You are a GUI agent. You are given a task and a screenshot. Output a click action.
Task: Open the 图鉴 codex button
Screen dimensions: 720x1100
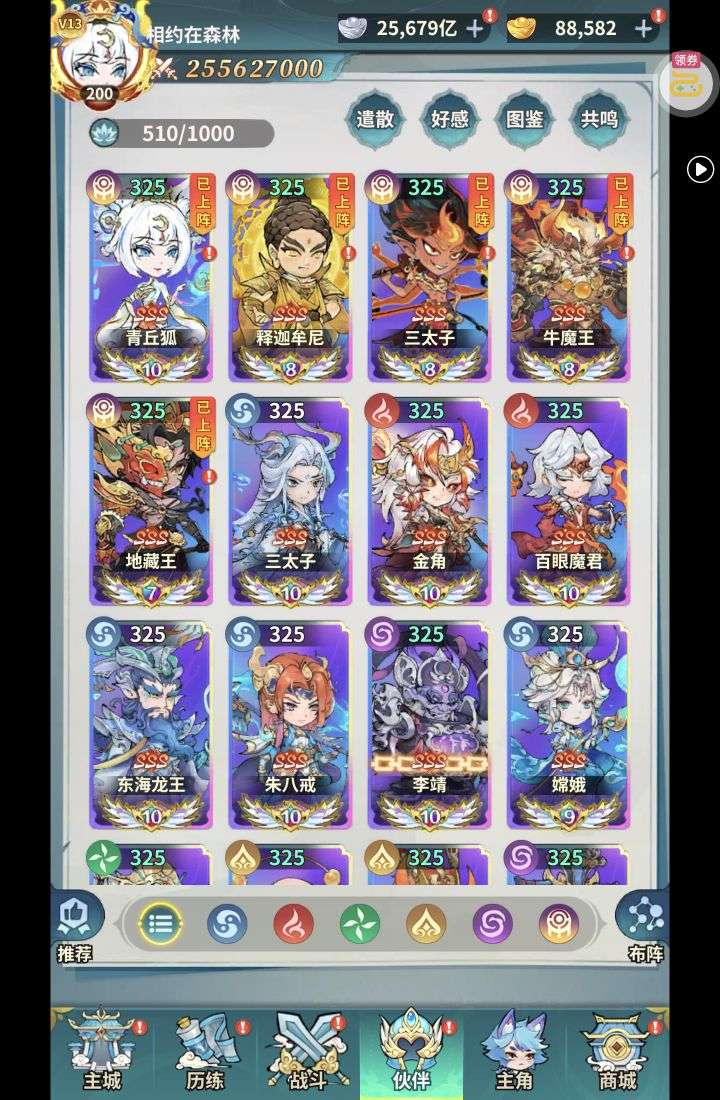click(x=525, y=120)
